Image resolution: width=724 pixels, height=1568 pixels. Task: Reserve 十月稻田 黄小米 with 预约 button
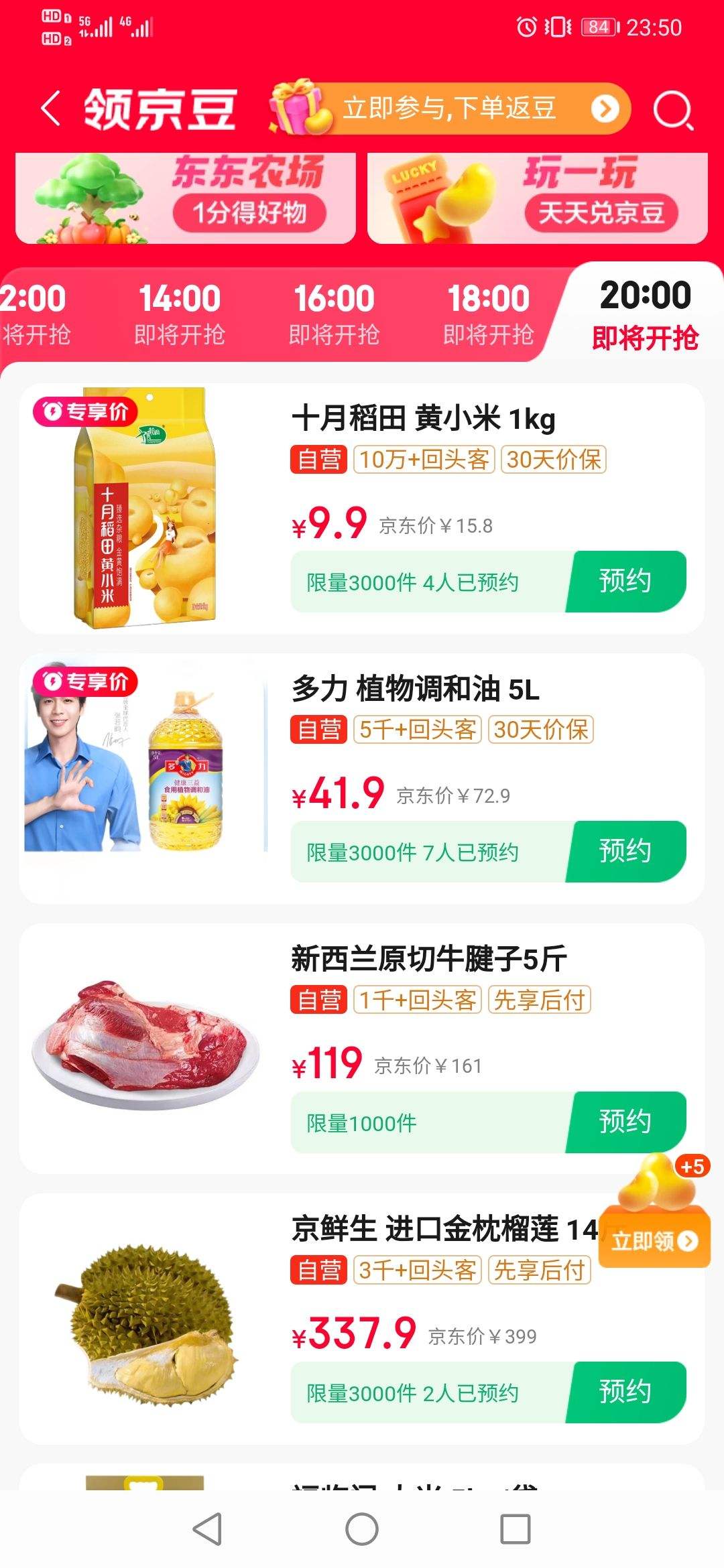pyautogui.click(x=623, y=582)
